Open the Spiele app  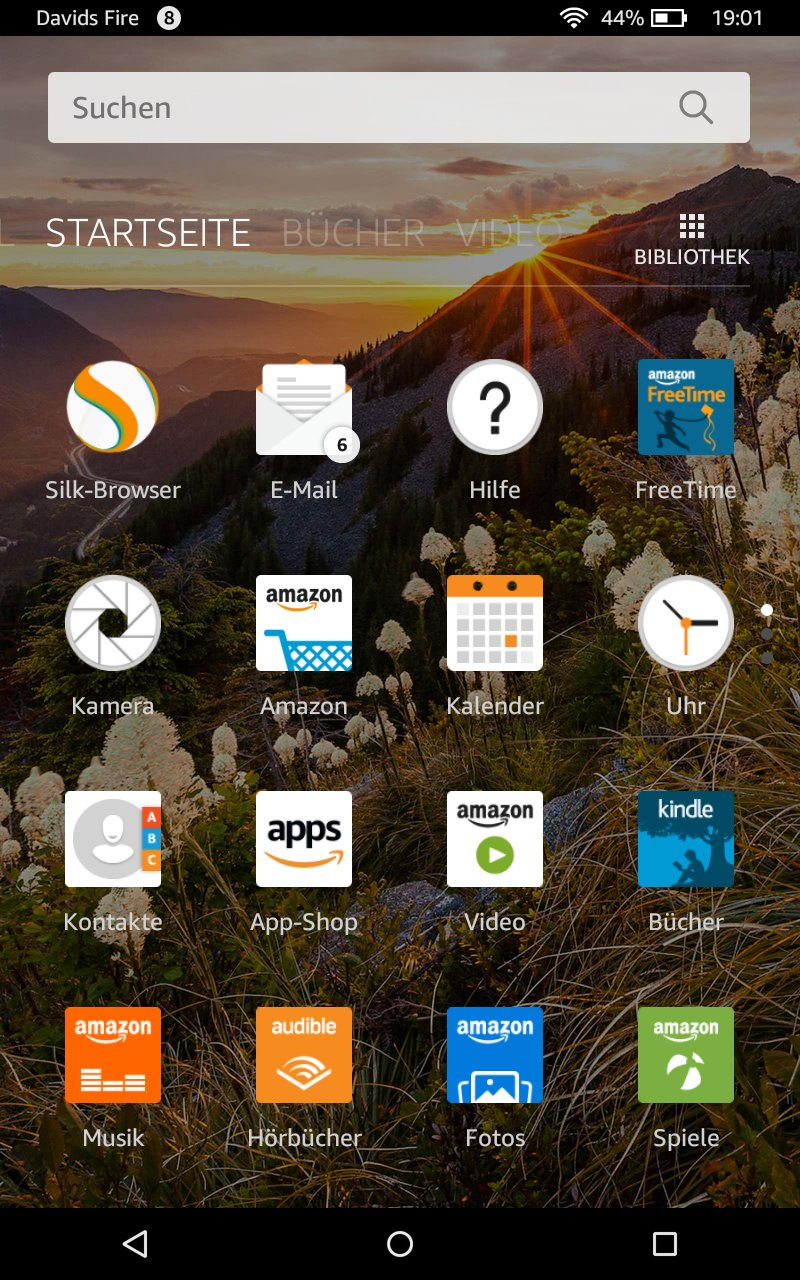click(x=686, y=1055)
